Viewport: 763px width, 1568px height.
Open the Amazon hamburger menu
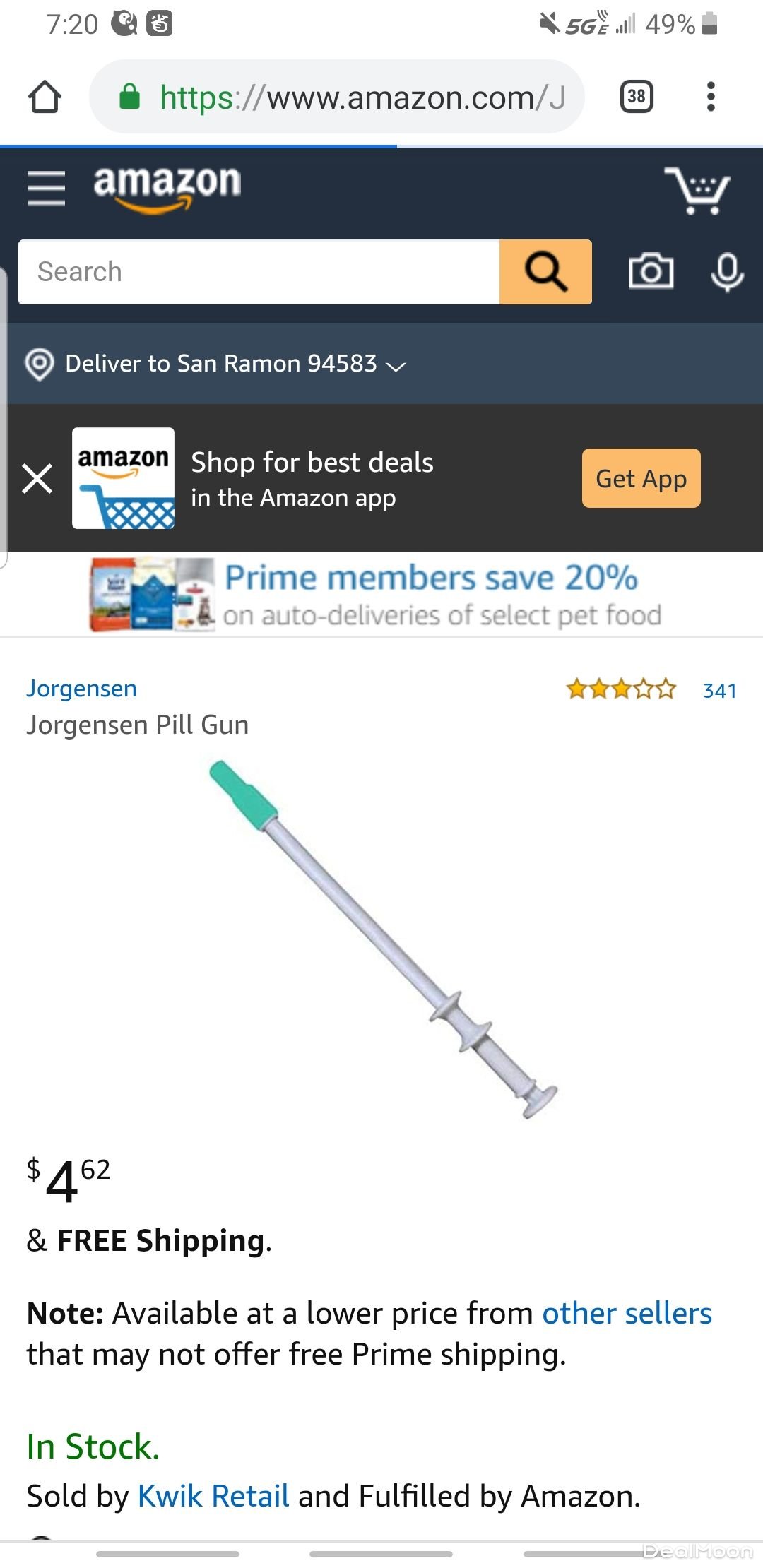(46, 188)
